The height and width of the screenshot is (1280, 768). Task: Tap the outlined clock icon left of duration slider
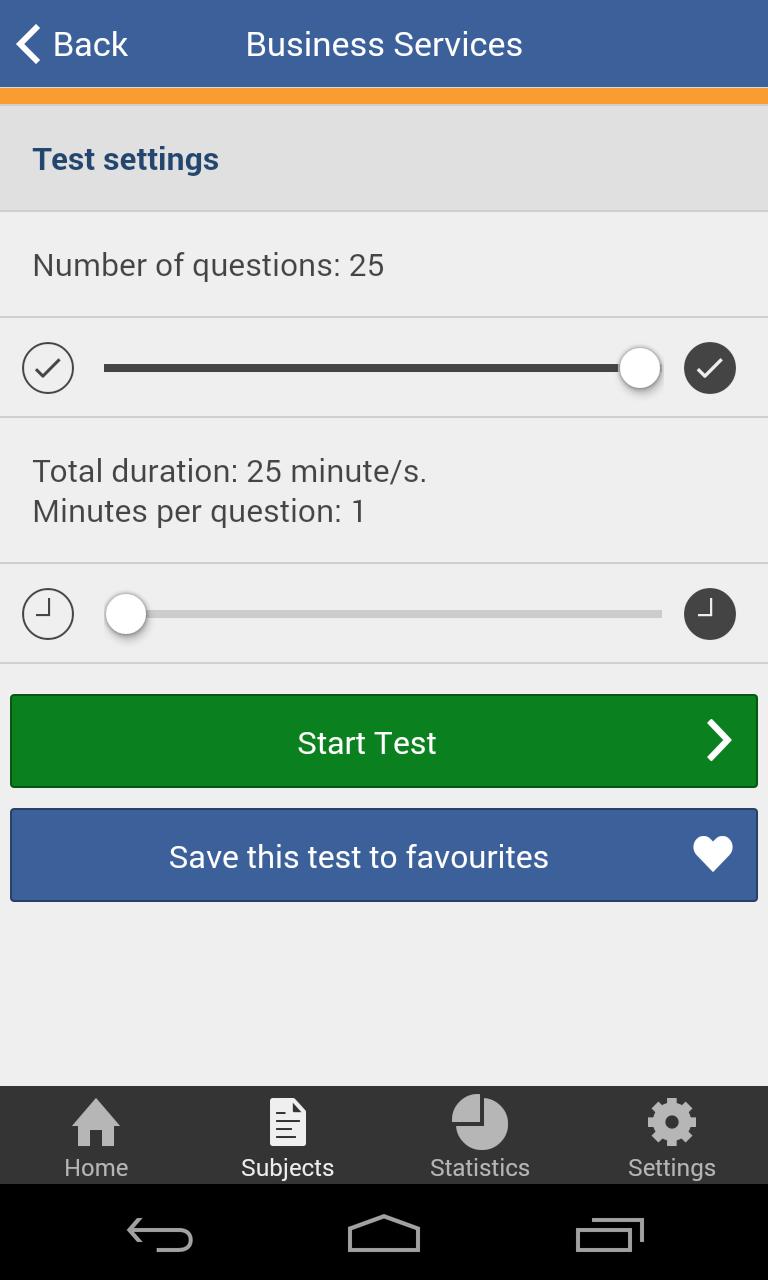point(47,614)
